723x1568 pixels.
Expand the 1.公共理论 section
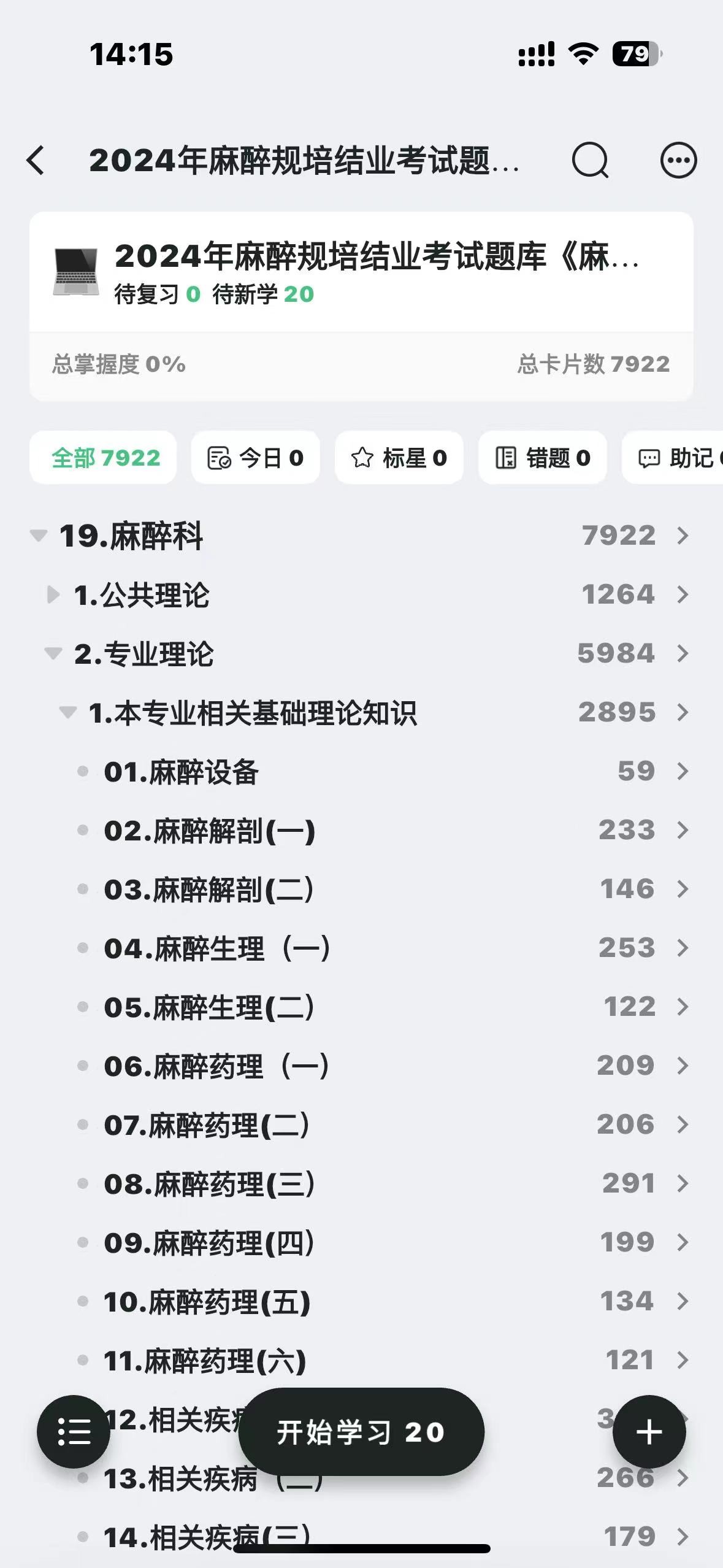tap(53, 594)
